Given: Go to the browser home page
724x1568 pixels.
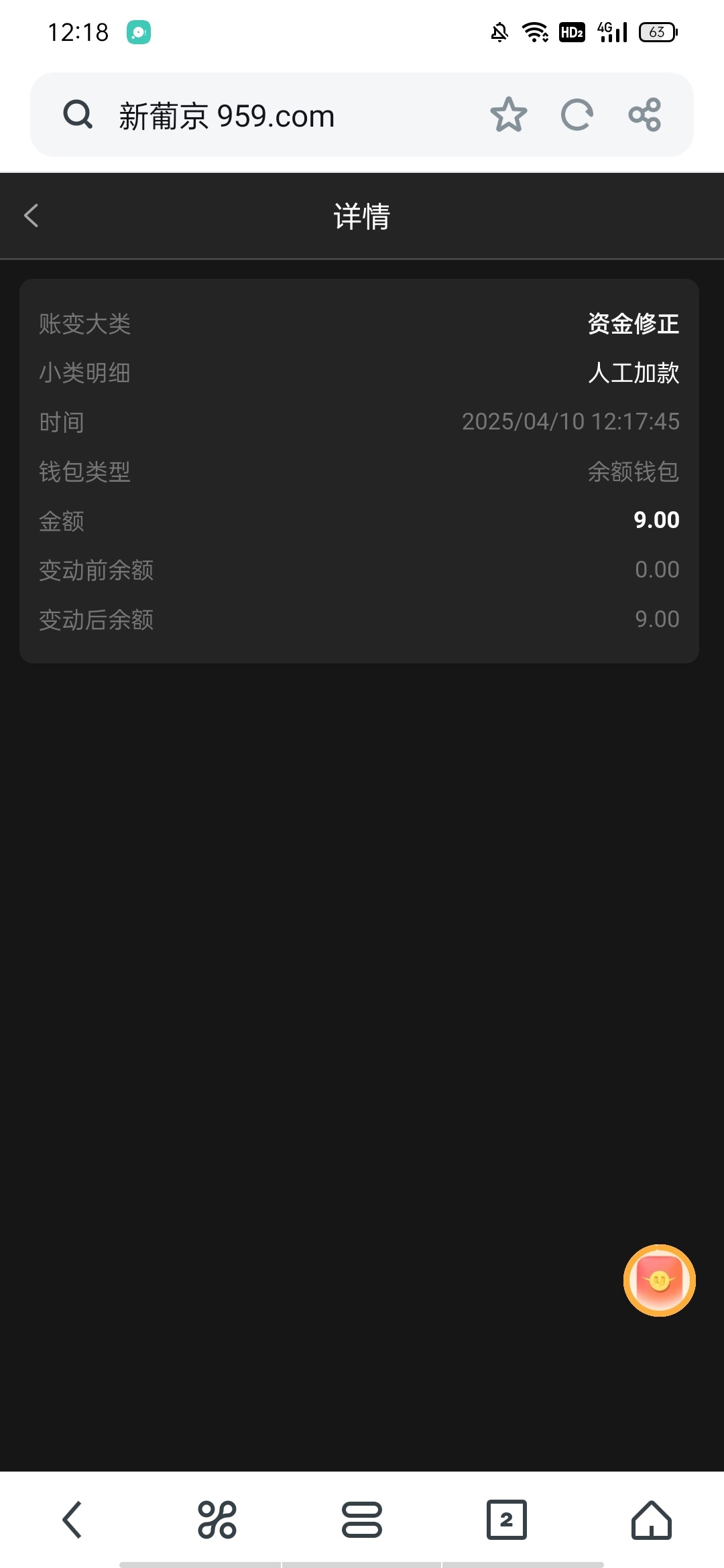Looking at the screenshot, I should click(652, 1519).
